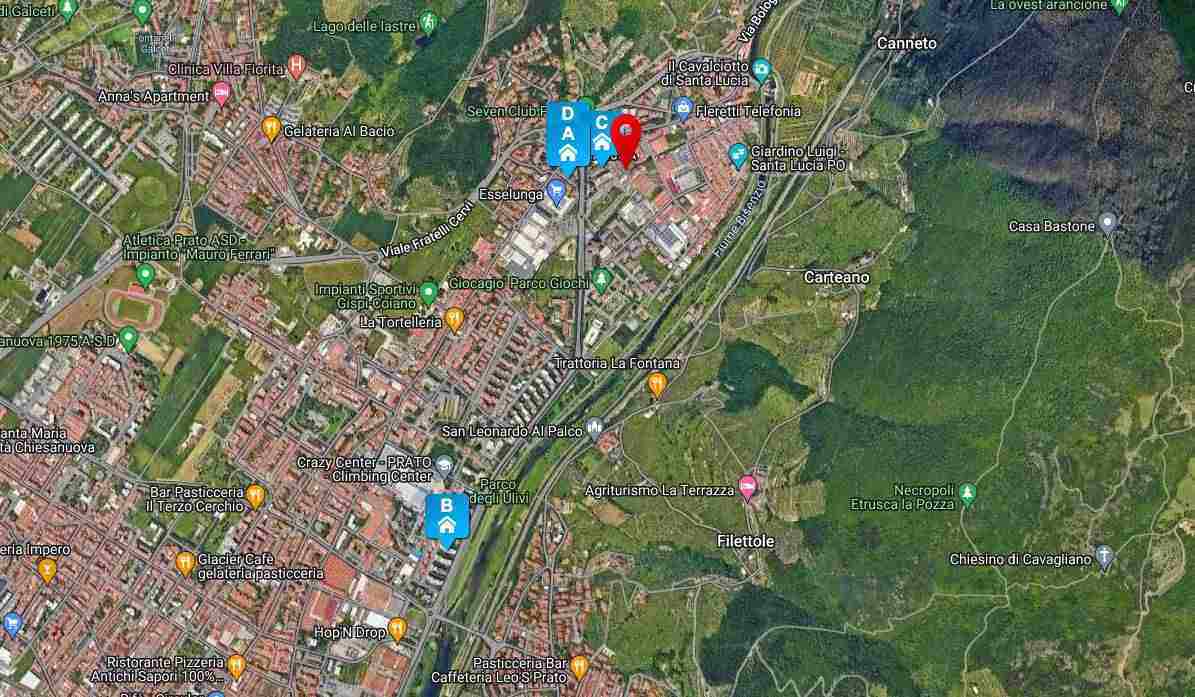
Task: Open the Il Cavalciotto di Santa Lucia pin
Action: (x=761, y=70)
